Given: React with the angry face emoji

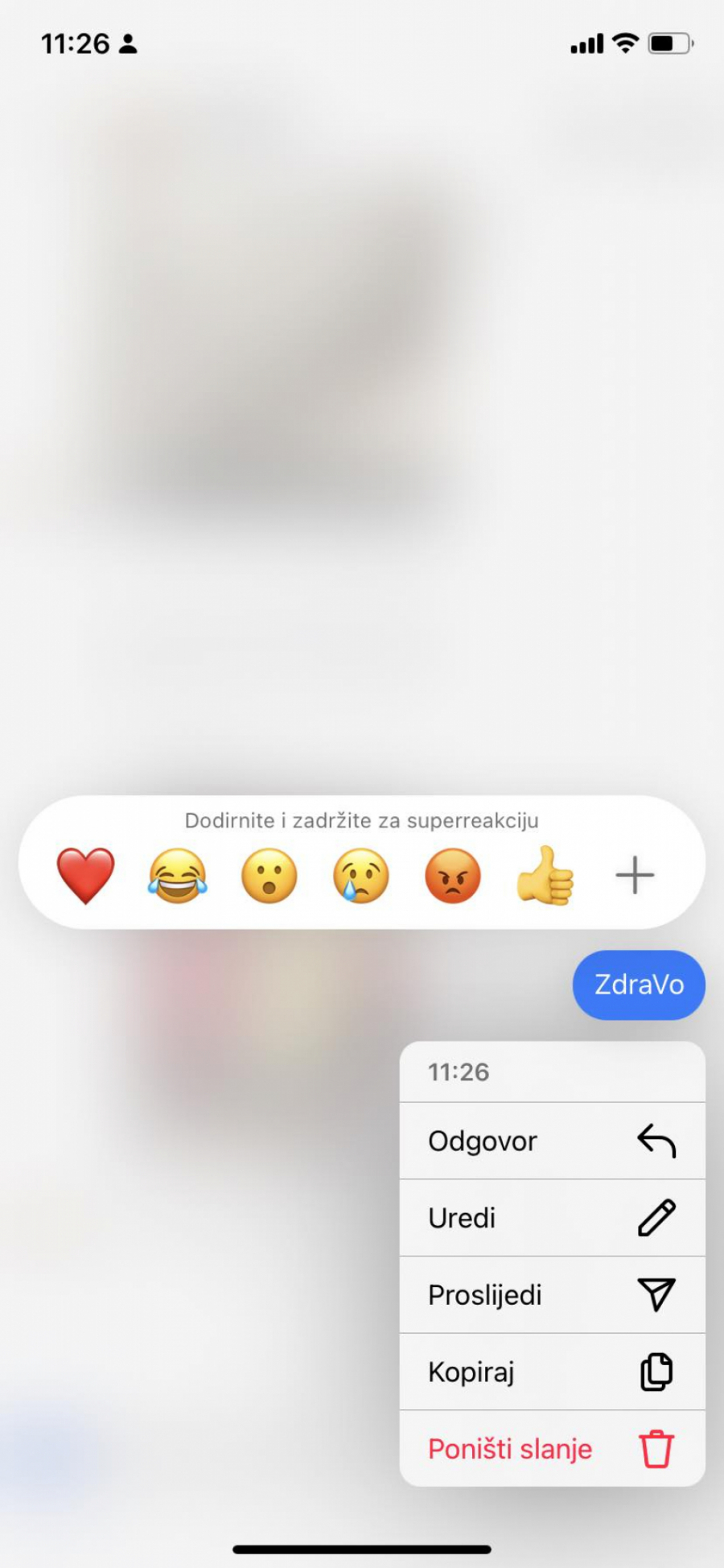Looking at the screenshot, I should (452, 876).
